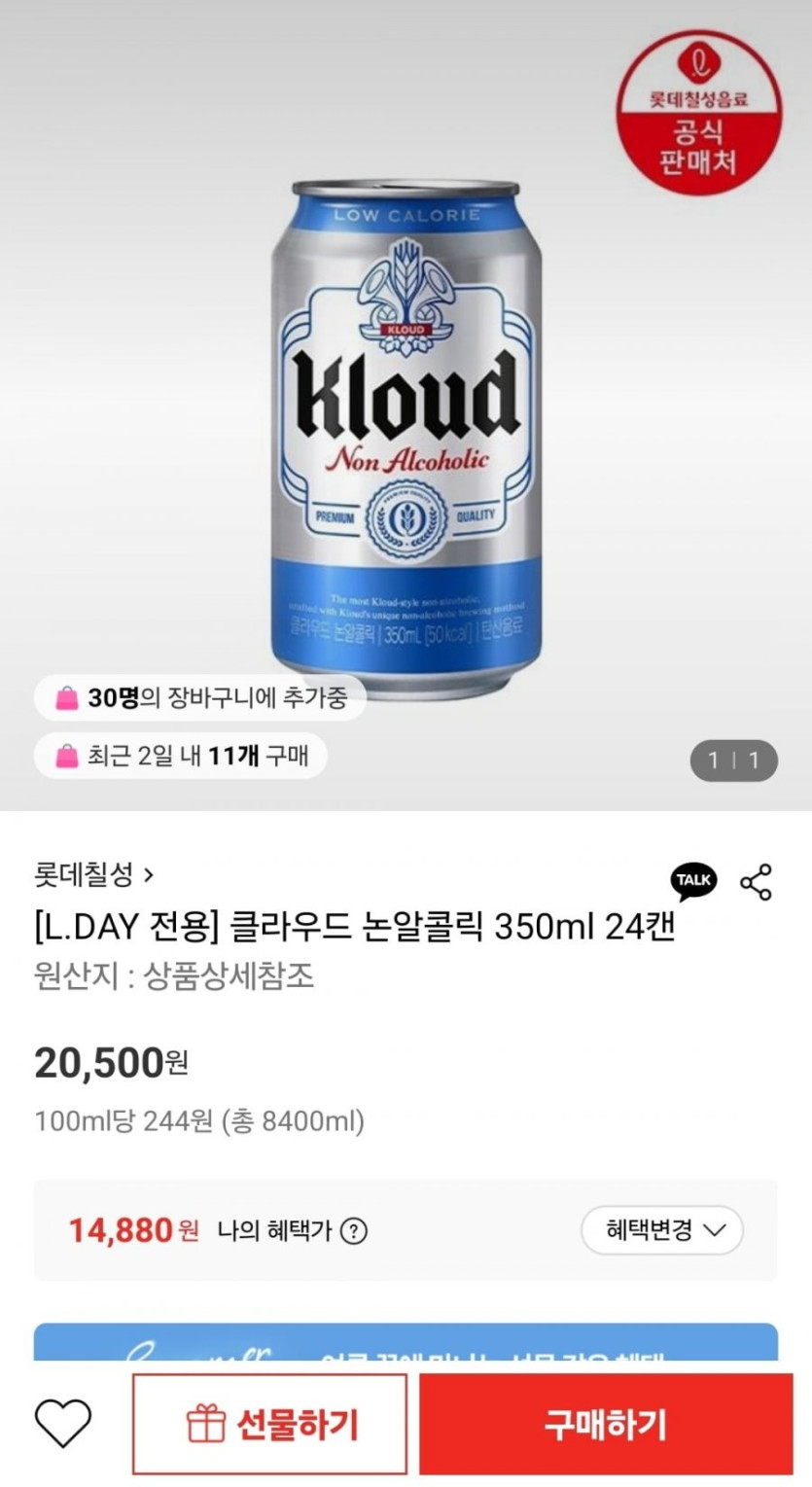The height and width of the screenshot is (1487, 812).
Task: Tap 선물하기 to send as gift
Action: pyautogui.click(x=269, y=1425)
